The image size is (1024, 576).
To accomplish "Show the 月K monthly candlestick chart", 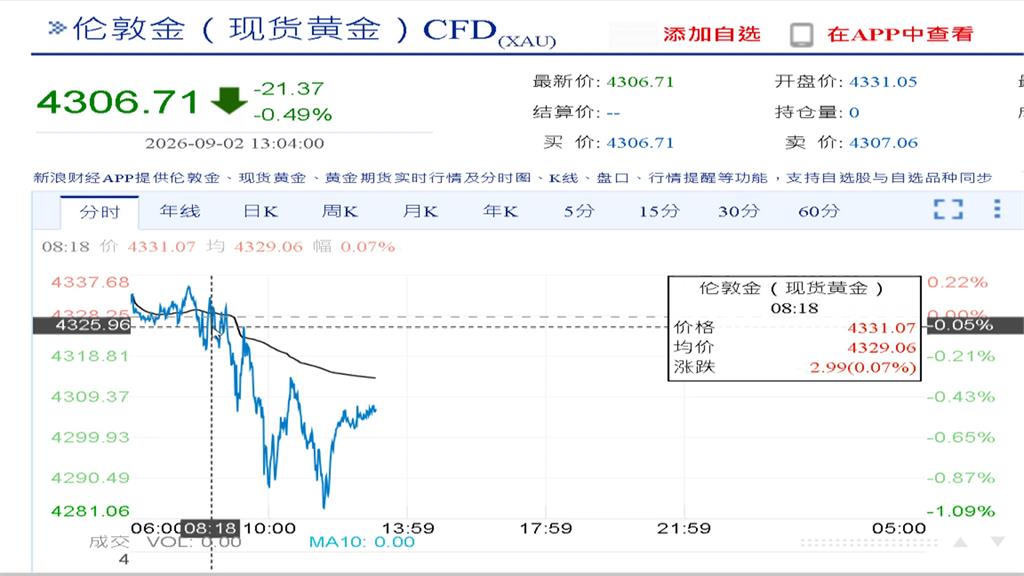I will (419, 211).
